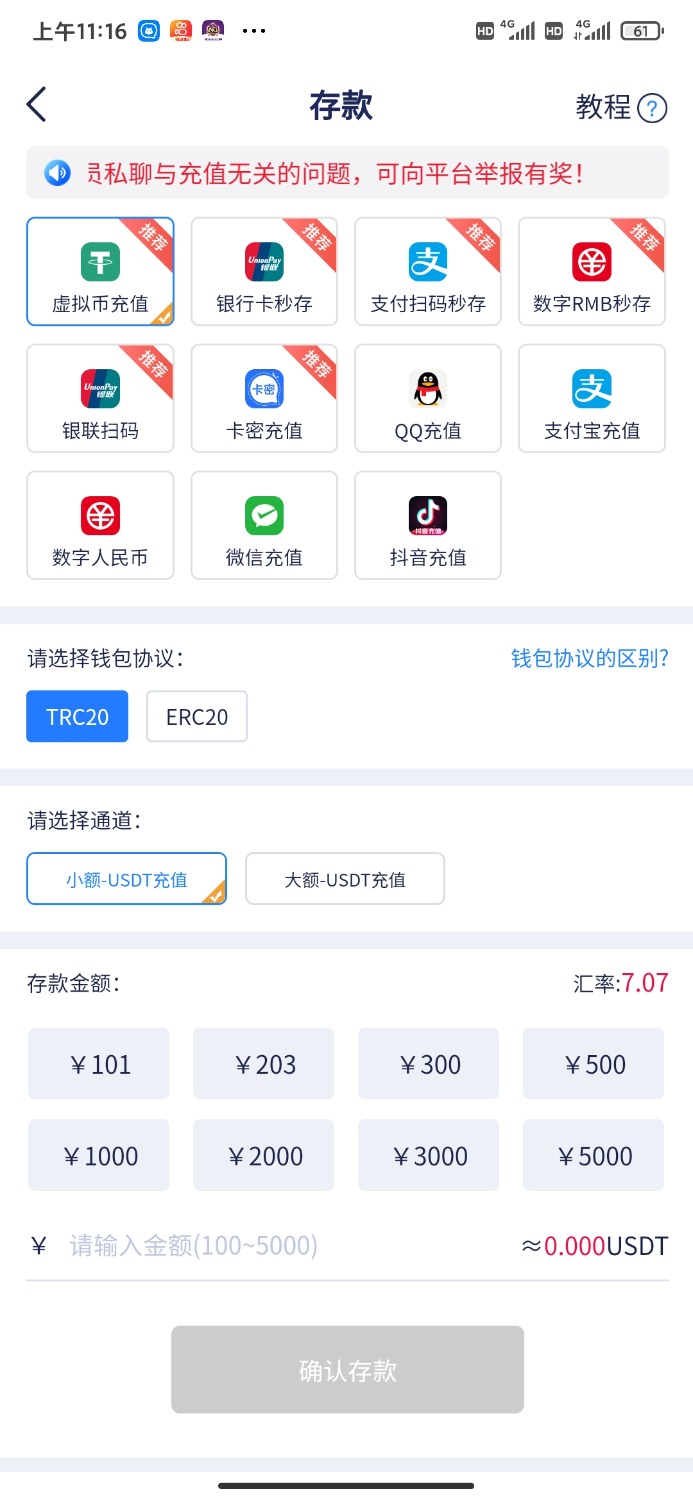The image size is (693, 1500).
Task: Switch channel to 大额-USDT充值
Action: (x=345, y=879)
